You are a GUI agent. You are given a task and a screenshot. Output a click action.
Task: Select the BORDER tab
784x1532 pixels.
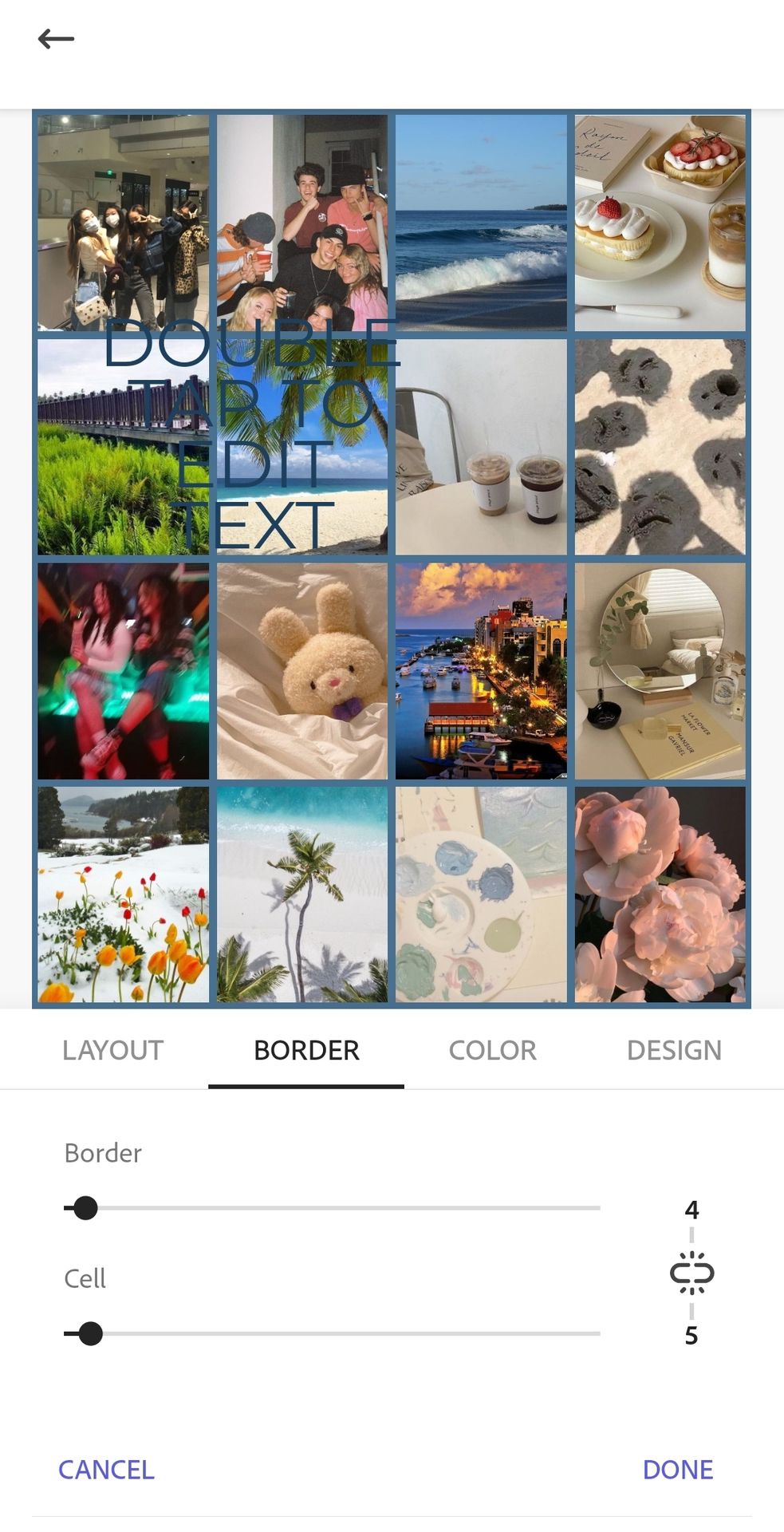[x=306, y=1050]
